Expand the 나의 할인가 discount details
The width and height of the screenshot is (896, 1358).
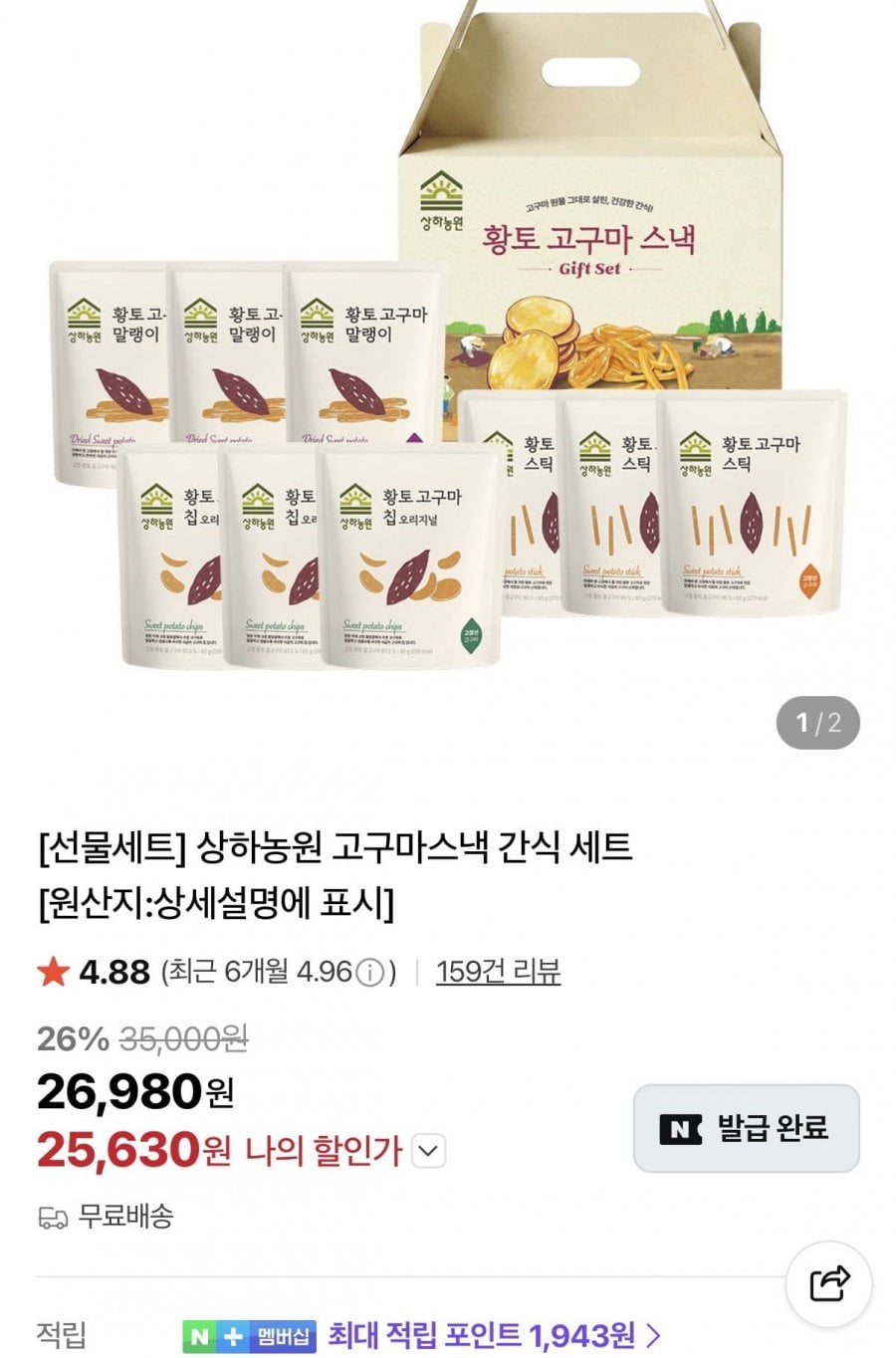428,1152
